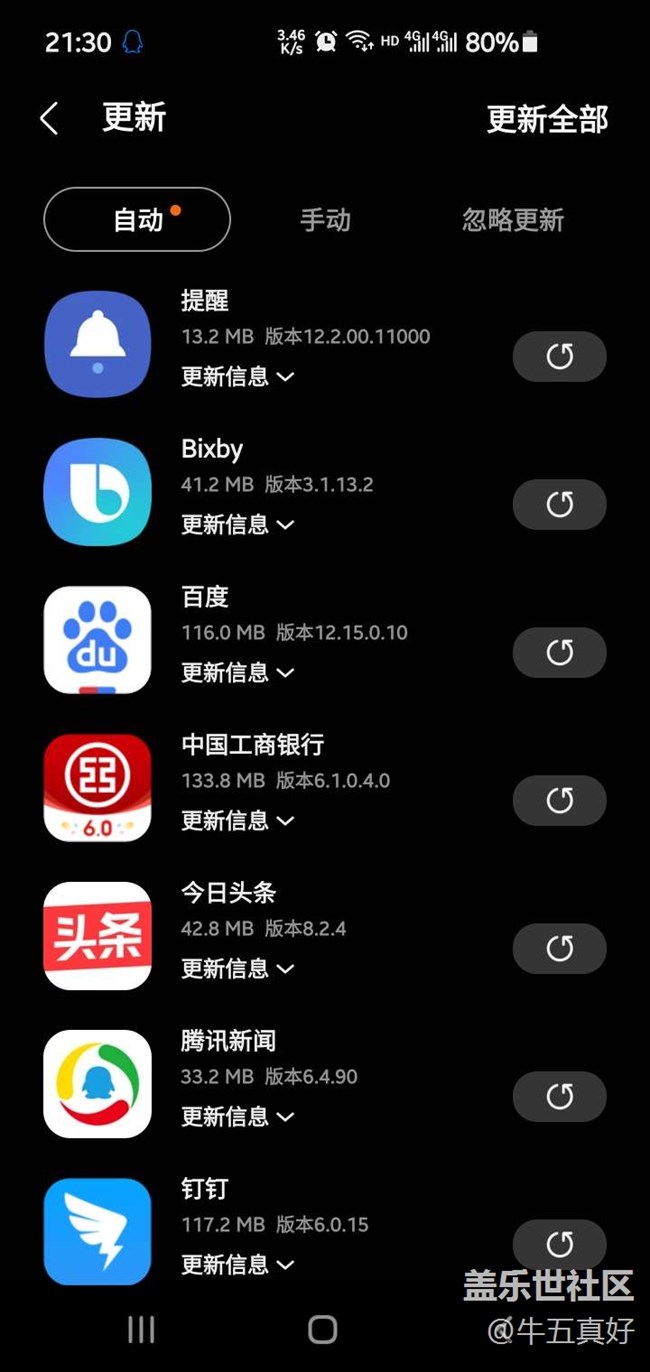Update the Bixby app

[559, 504]
